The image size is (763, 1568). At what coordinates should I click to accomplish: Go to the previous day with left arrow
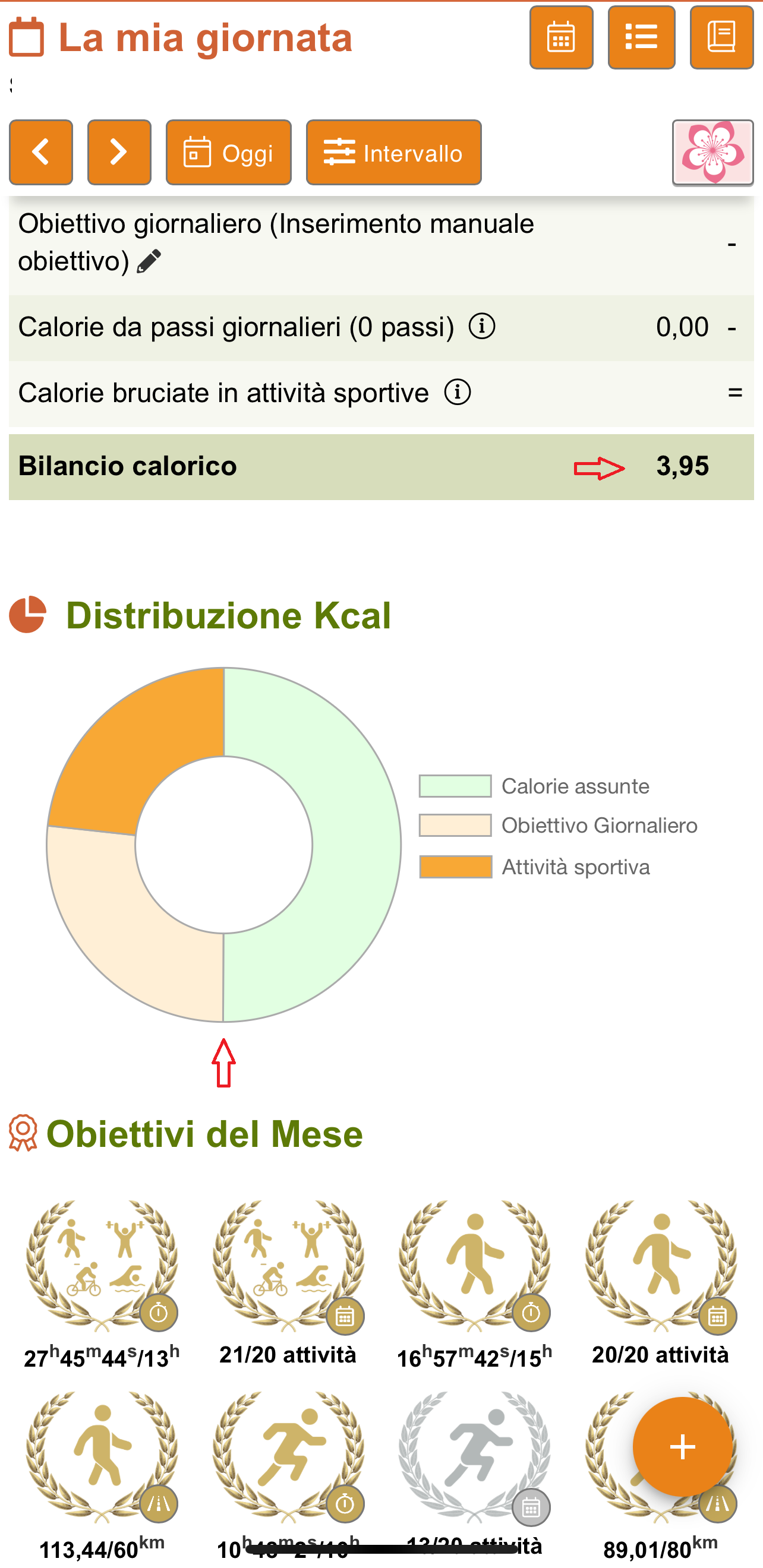point(41,151)
